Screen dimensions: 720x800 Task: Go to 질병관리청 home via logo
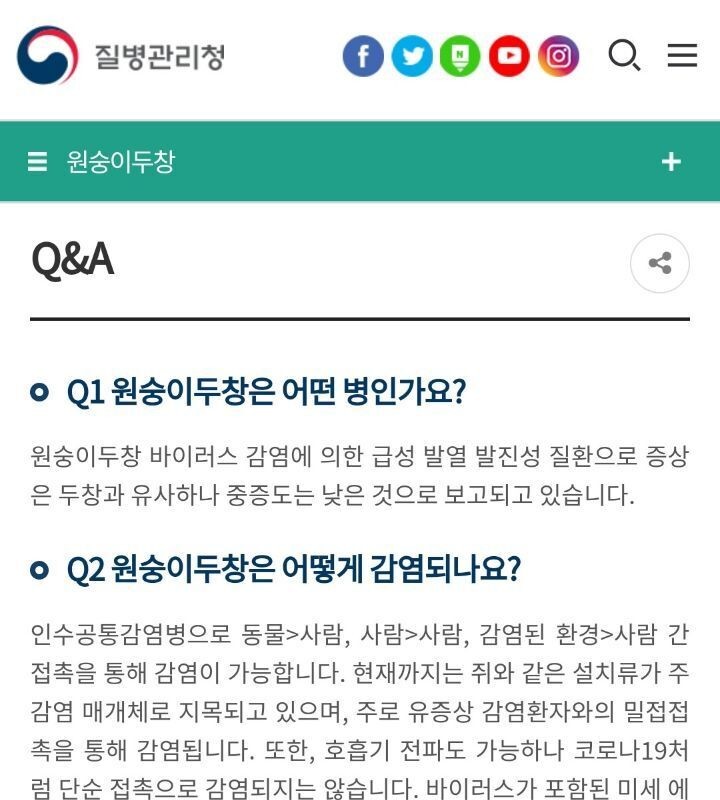click(121, 56)
